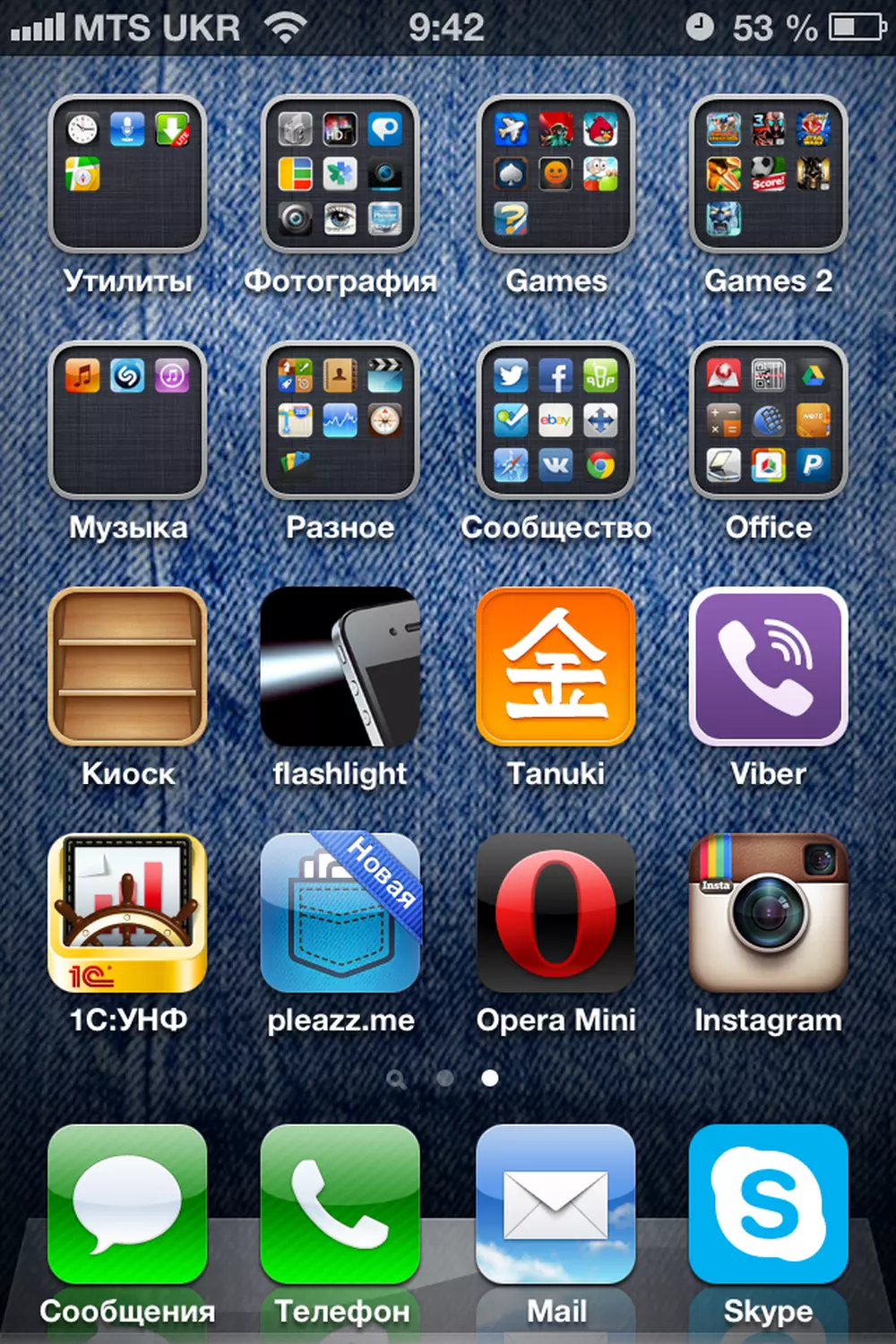Viewport: 896px width, 1344px height.
Task: Open the Office folder
Action: pyautogui.click(x=768, y=420)
